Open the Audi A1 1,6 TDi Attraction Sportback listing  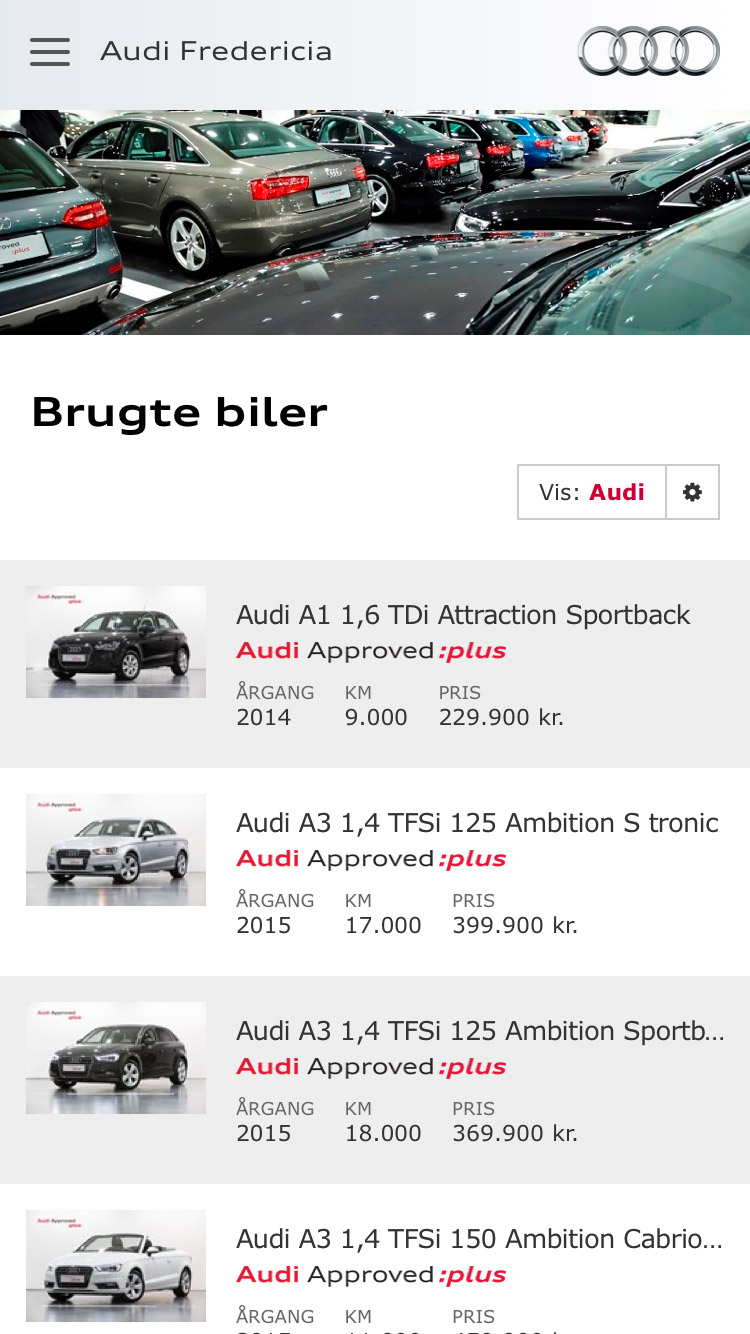[375, 664]
